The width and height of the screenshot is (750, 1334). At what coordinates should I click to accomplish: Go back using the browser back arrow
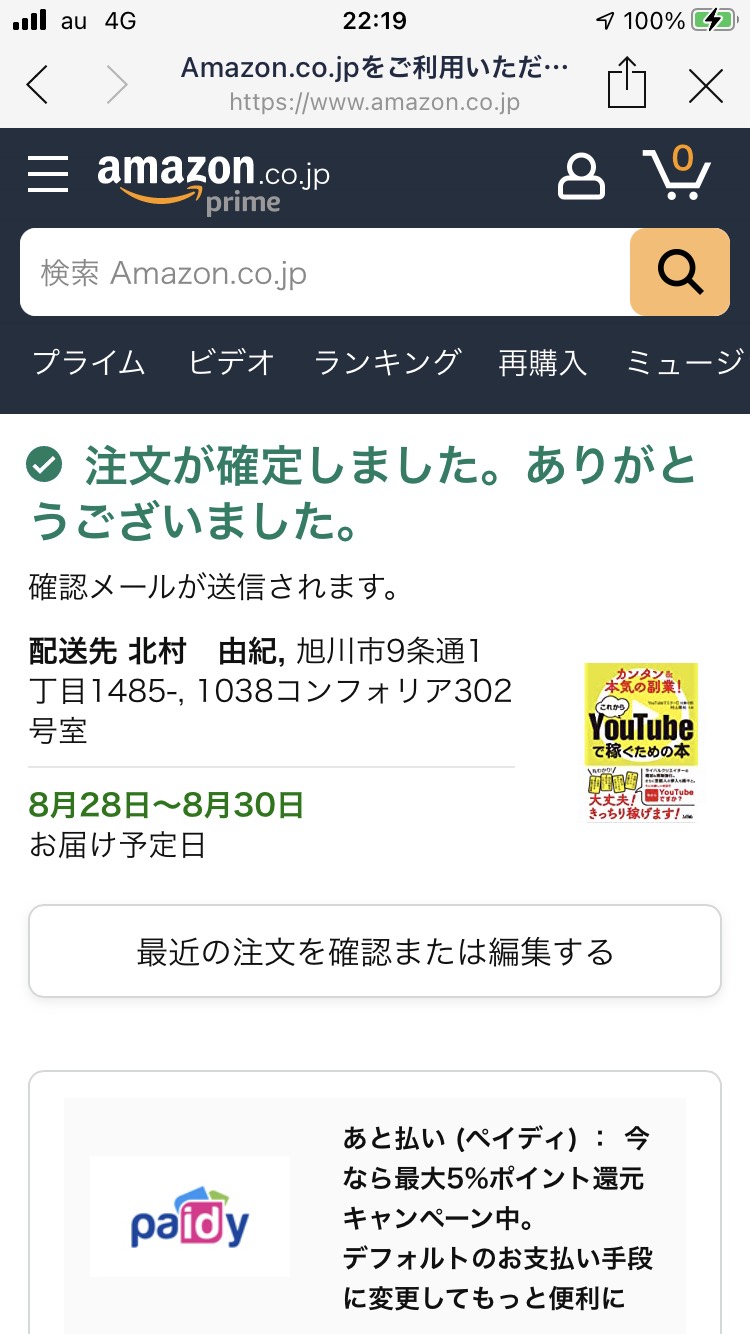coord(38,86)
